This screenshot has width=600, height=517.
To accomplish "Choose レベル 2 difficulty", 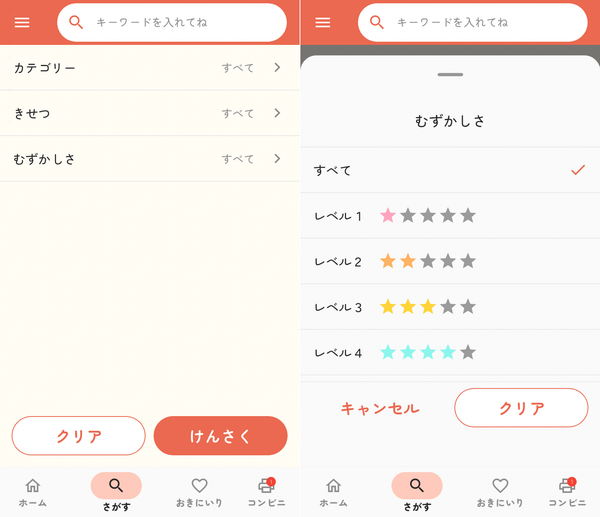I will click(x=450, y=261).
